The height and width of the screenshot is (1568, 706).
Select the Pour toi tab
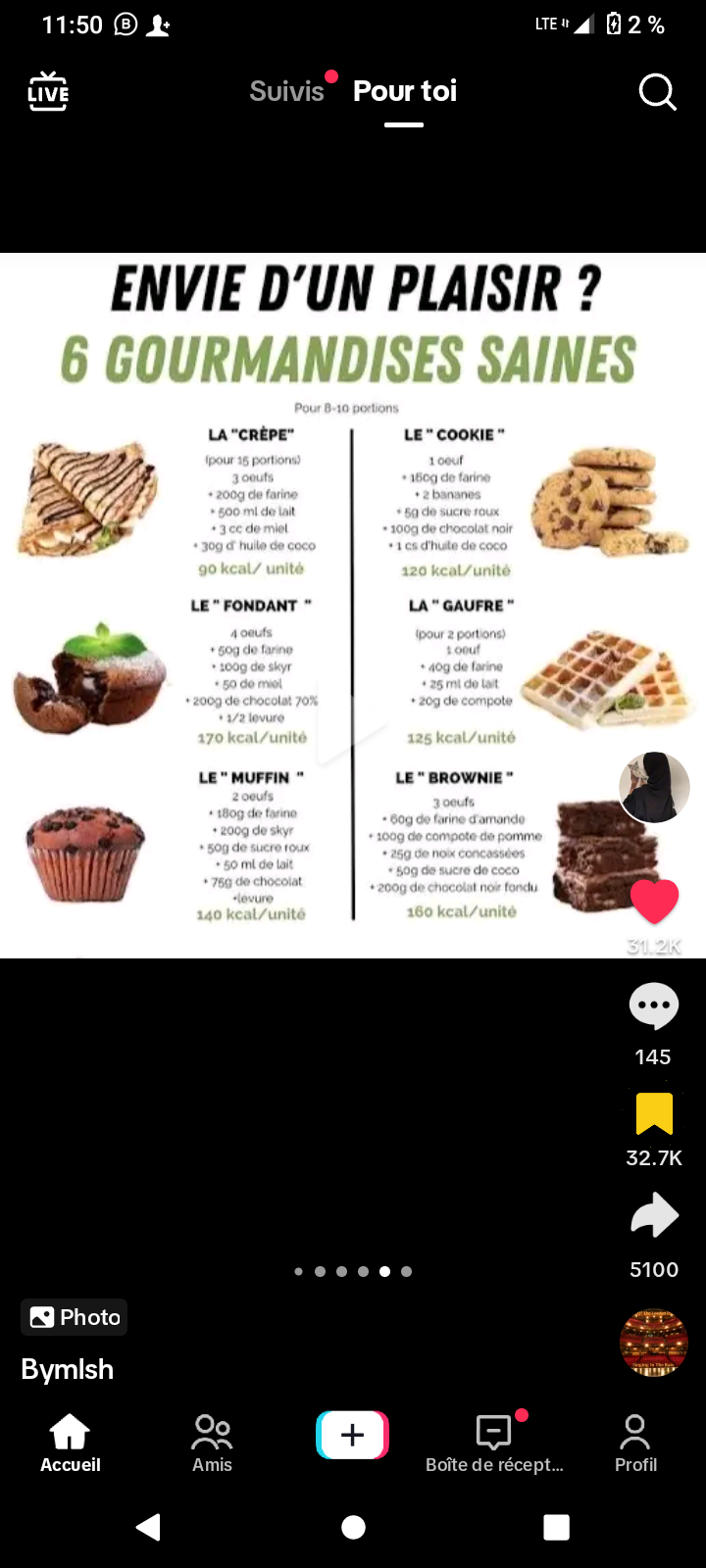pos(405,91)
